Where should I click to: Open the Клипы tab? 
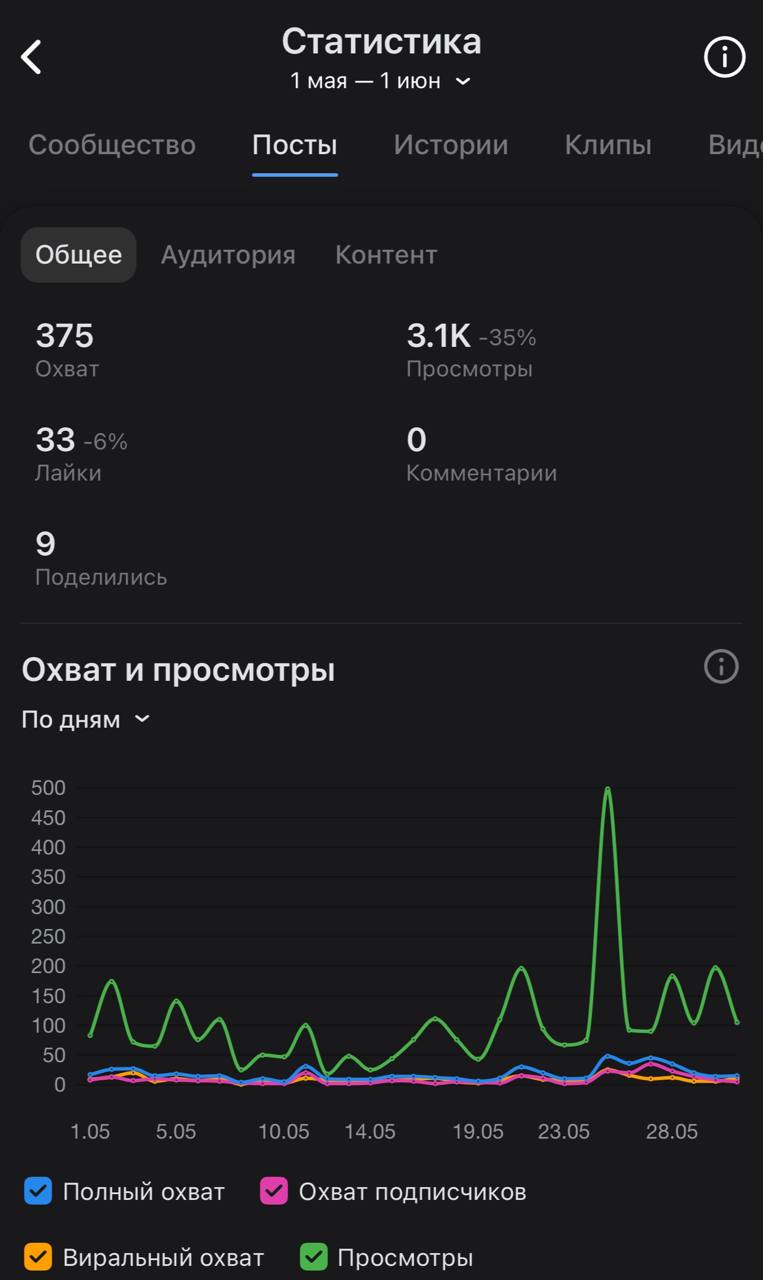click(608, 145)
